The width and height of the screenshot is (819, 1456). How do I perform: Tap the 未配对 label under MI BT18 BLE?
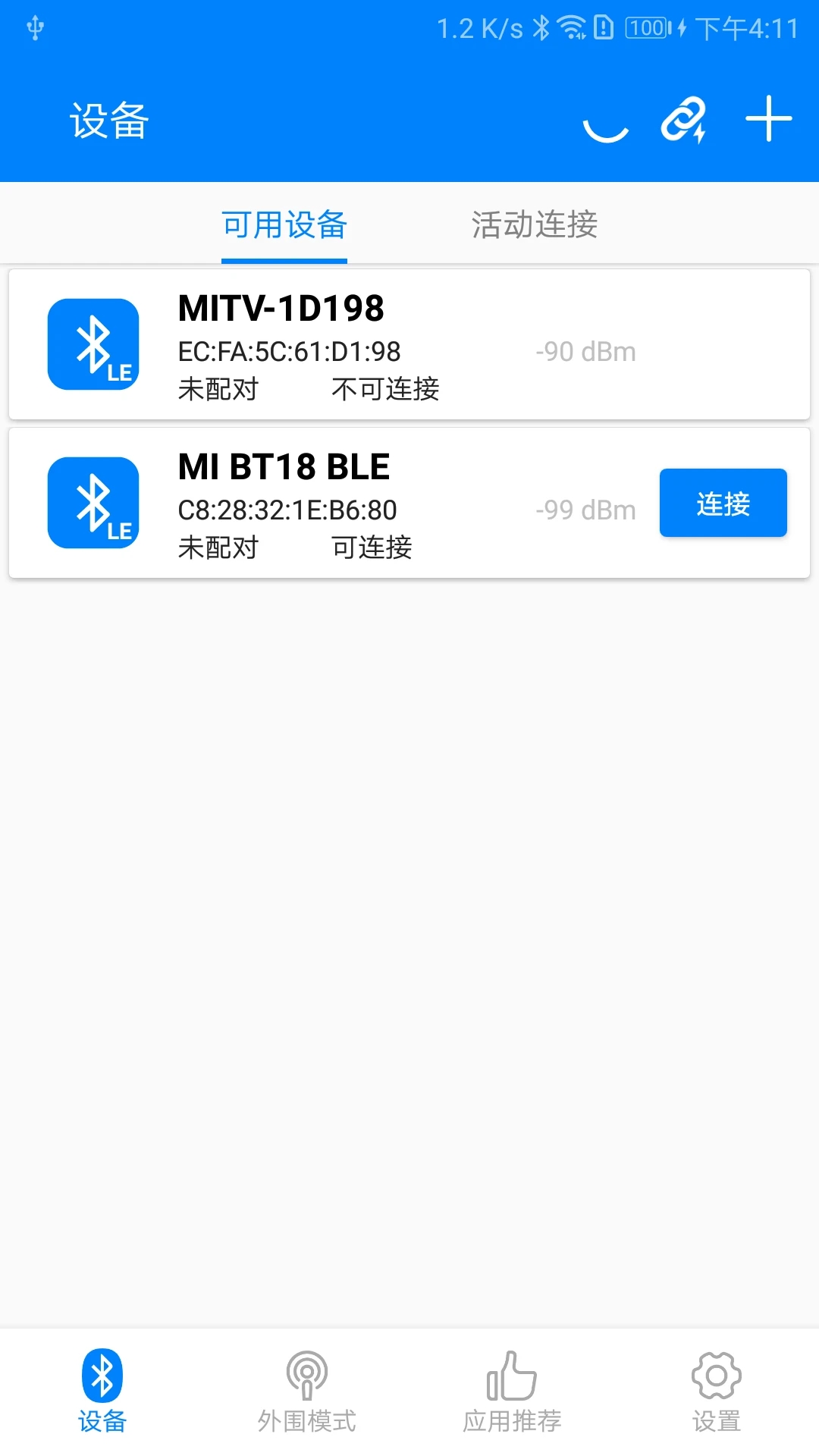coord(218,548)
